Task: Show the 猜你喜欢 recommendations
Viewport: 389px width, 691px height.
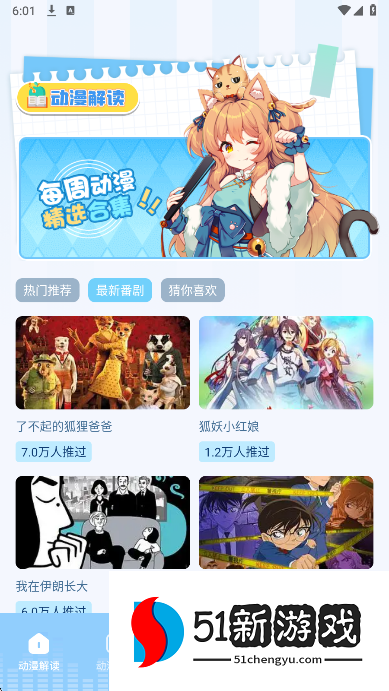Action: 193,290
